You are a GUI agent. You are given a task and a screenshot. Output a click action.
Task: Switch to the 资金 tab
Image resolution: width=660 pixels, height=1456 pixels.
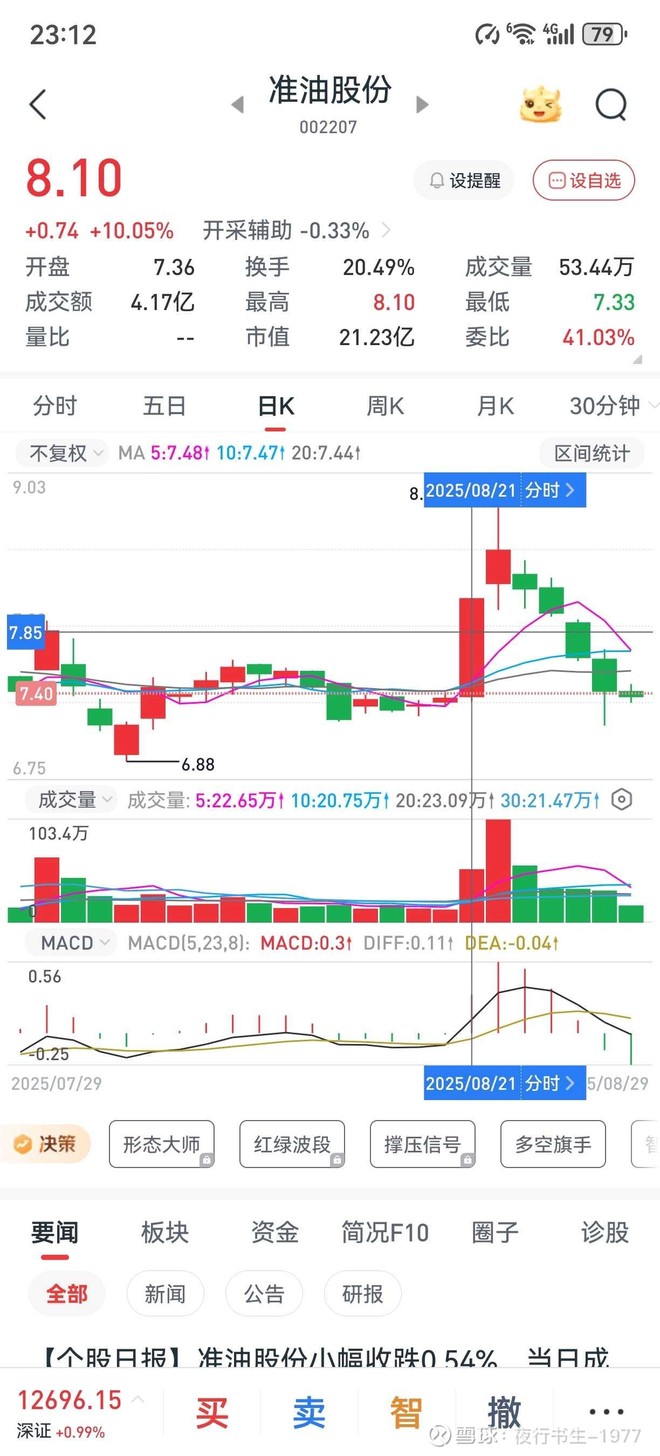274,1232
